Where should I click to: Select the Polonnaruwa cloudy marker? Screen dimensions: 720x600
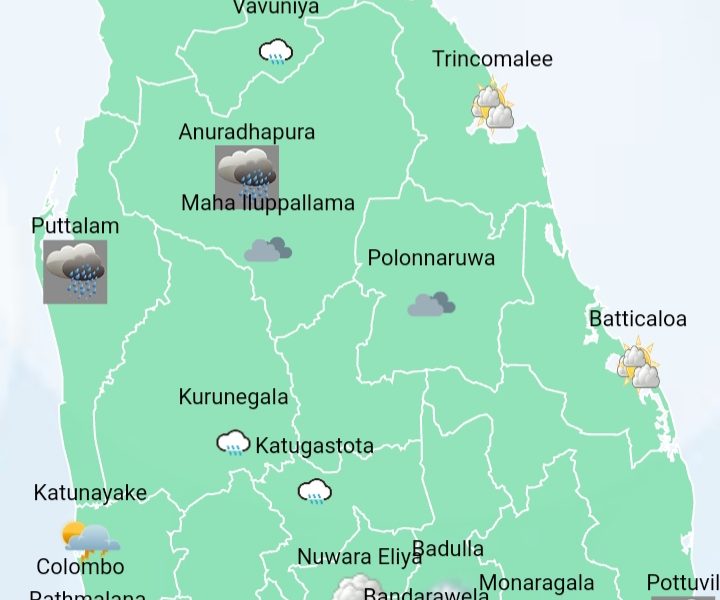(431, 304)
